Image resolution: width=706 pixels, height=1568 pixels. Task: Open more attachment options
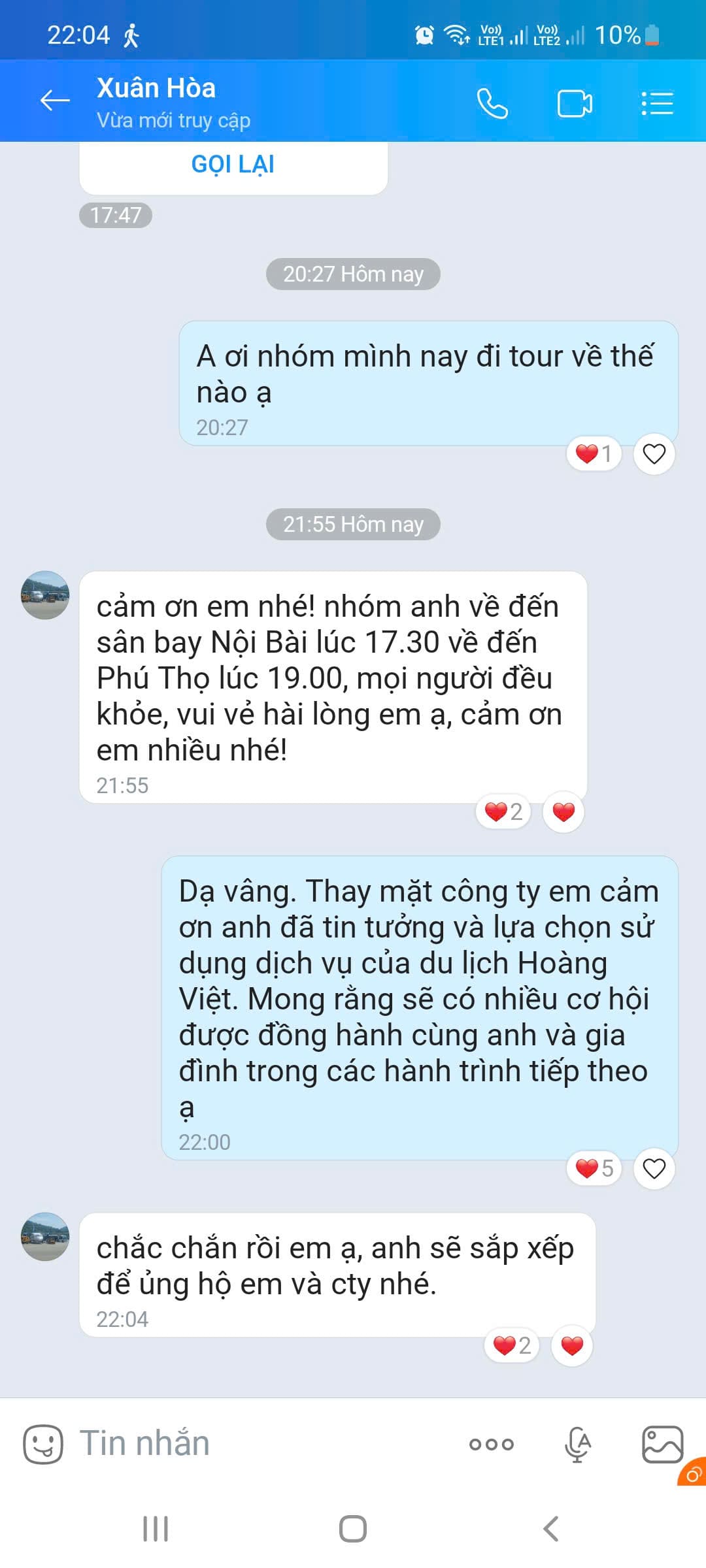click(492, 1444)
